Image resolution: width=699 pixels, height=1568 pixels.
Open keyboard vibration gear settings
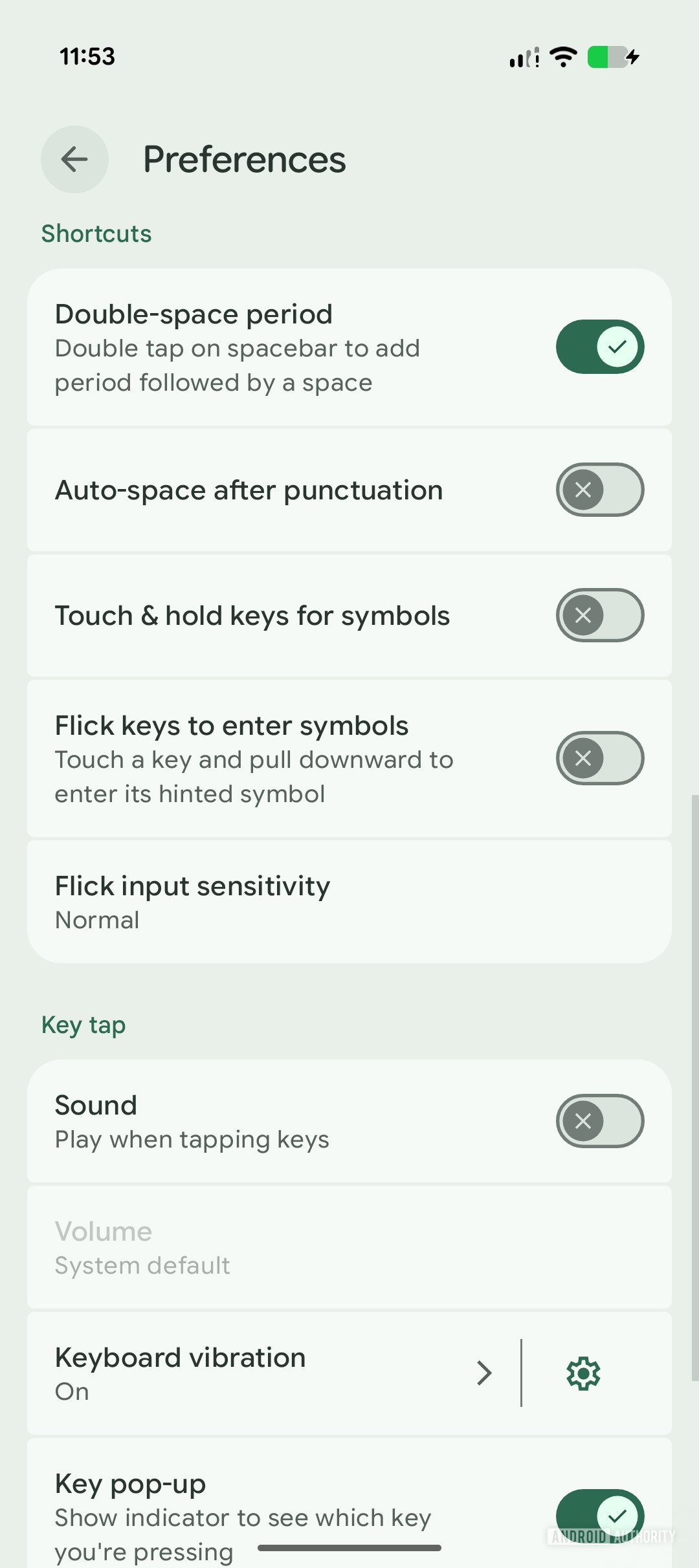pyautogui.click(x=583, y=1373)
